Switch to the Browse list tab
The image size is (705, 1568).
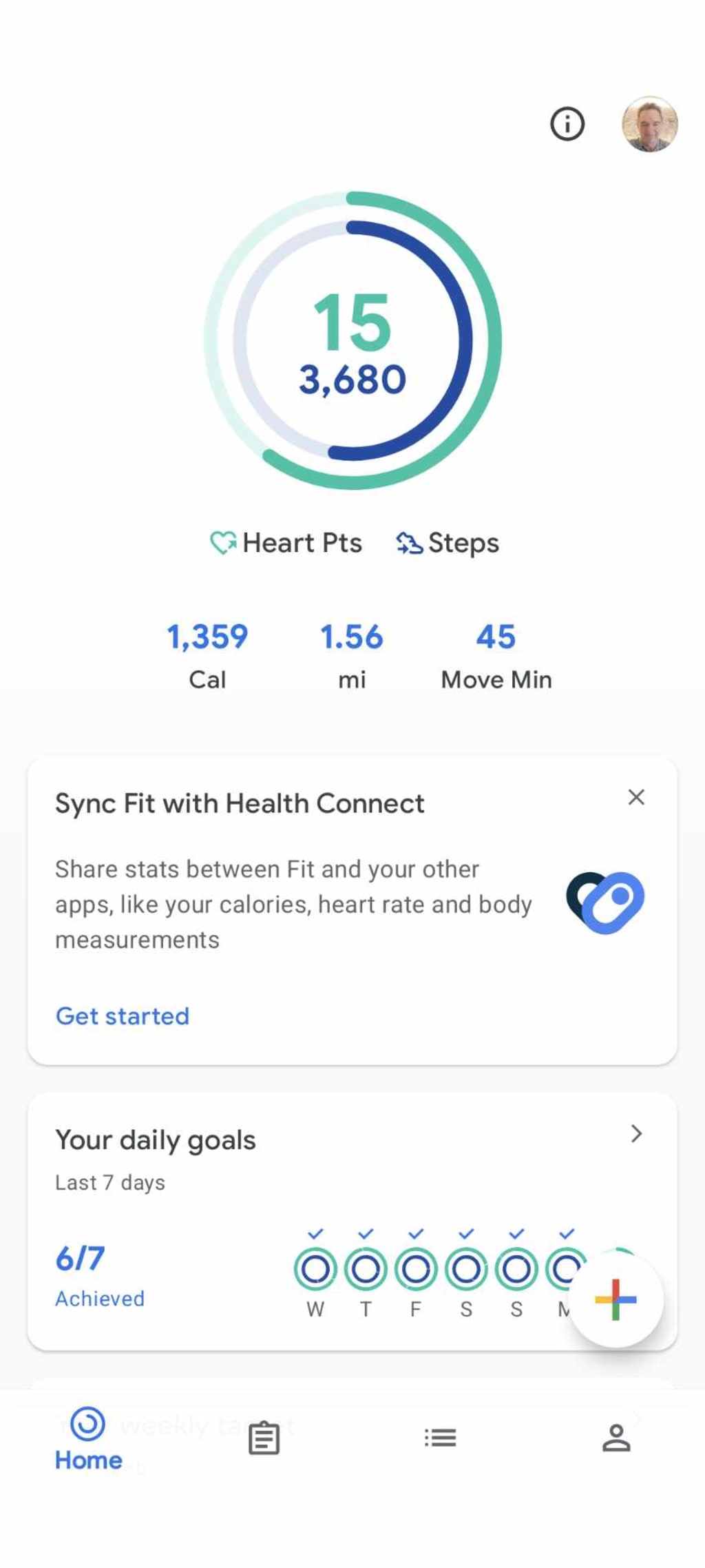[x=440, y=1438]
